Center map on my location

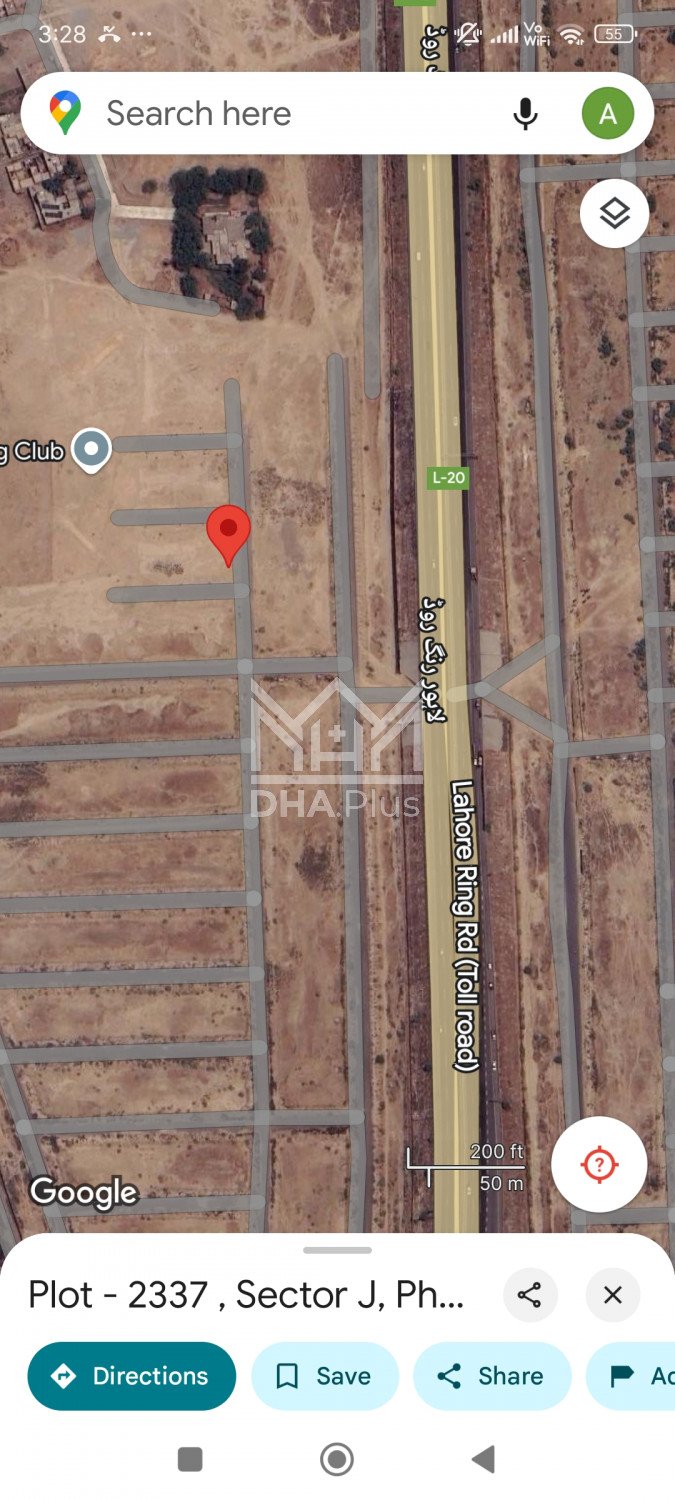click(599, 1164)
